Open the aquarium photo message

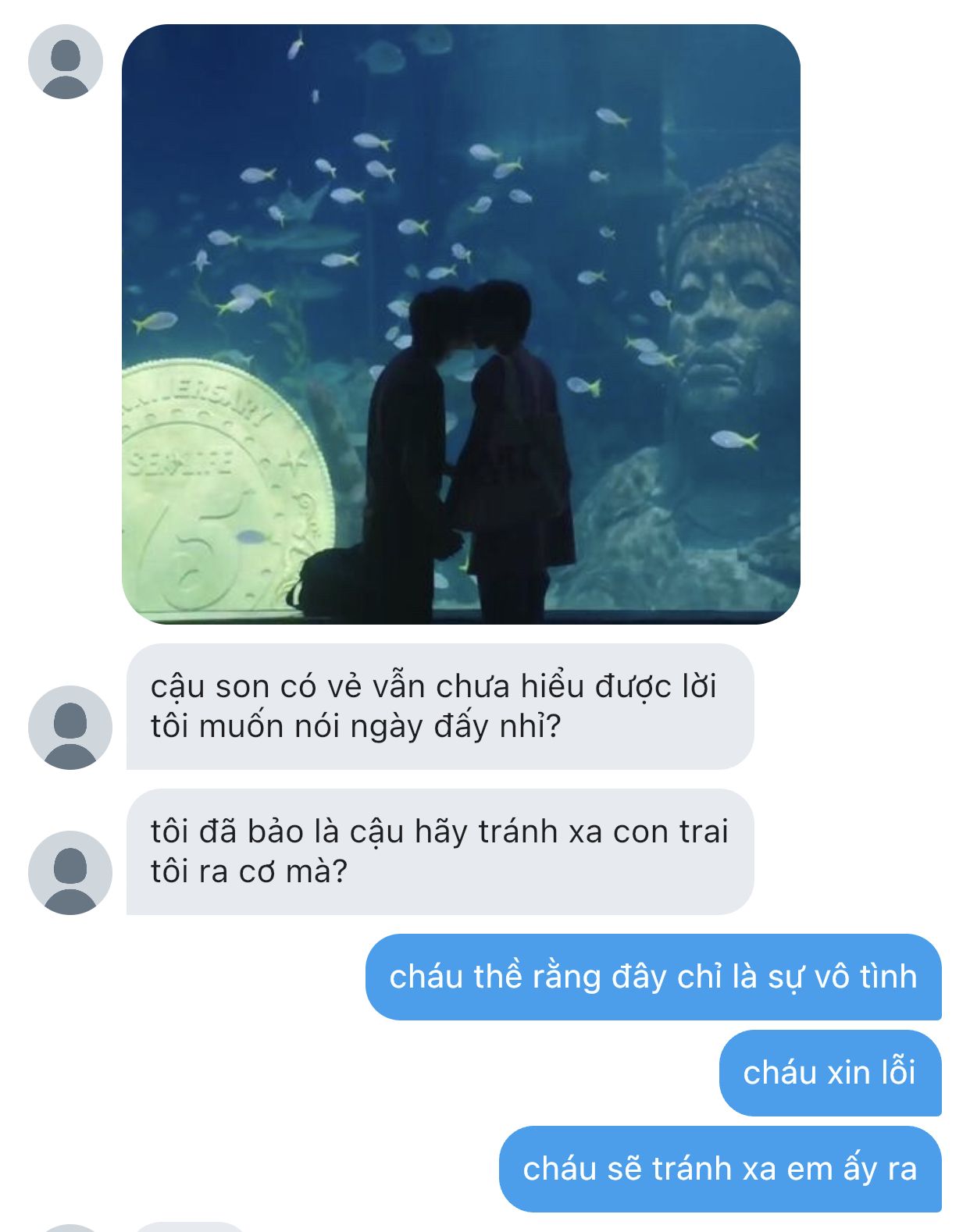pyautogui.click(x=461, y=324)
